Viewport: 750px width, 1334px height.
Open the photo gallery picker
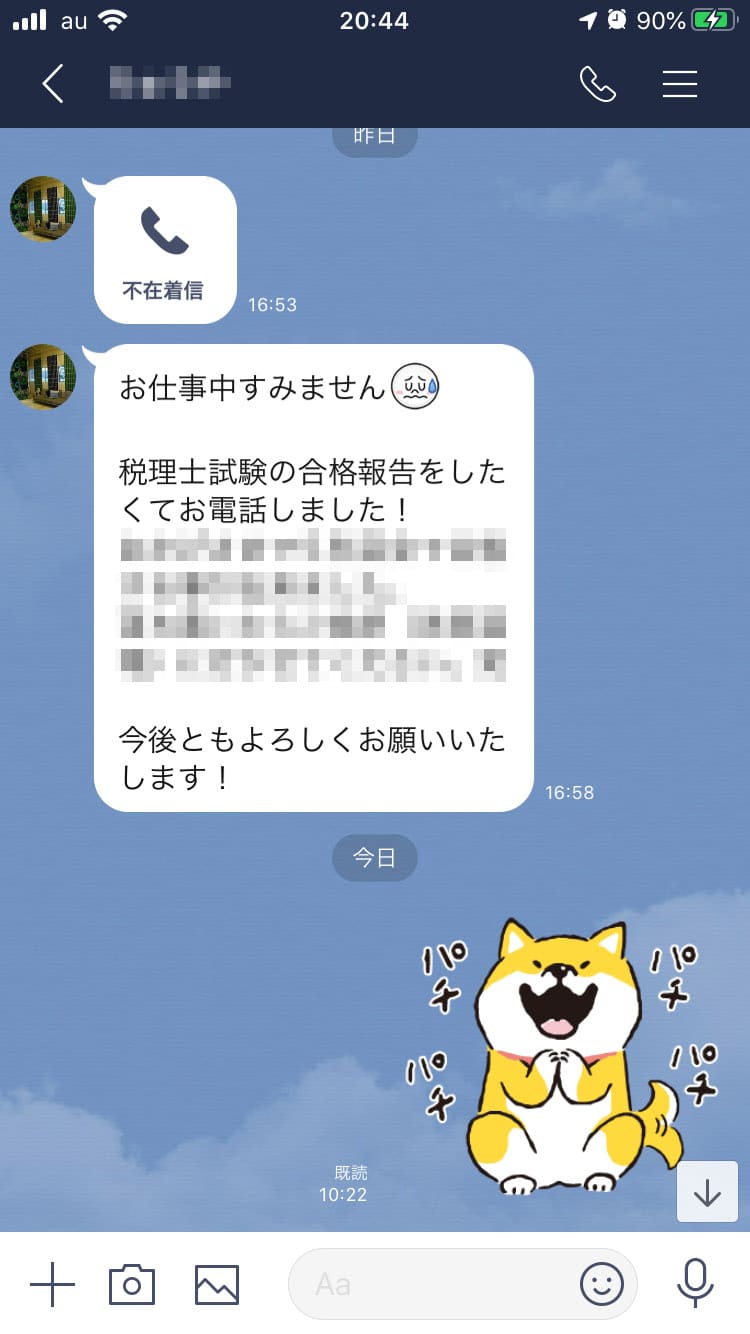[217, 1284]
